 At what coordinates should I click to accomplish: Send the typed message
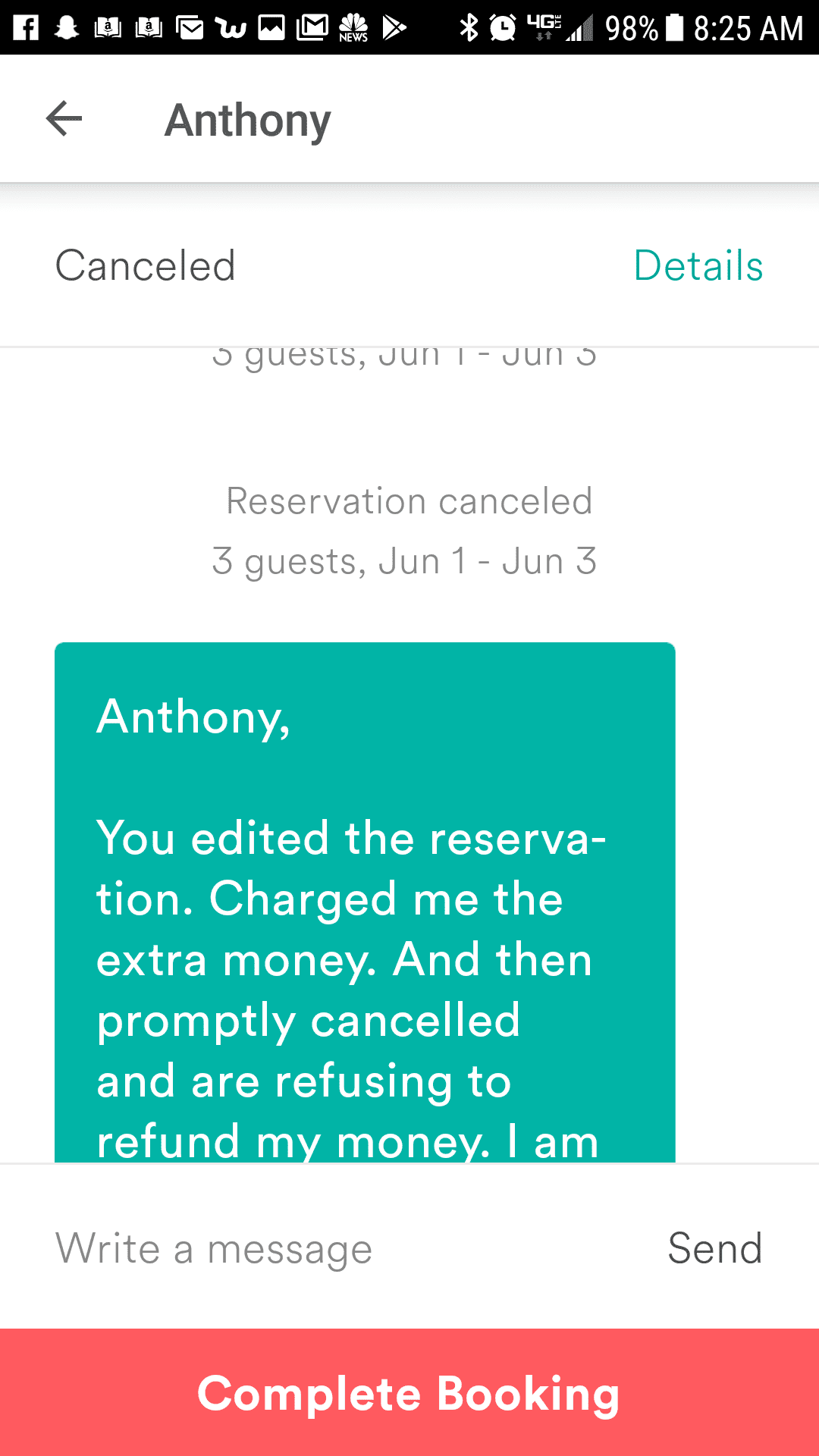pos(714,1248)
